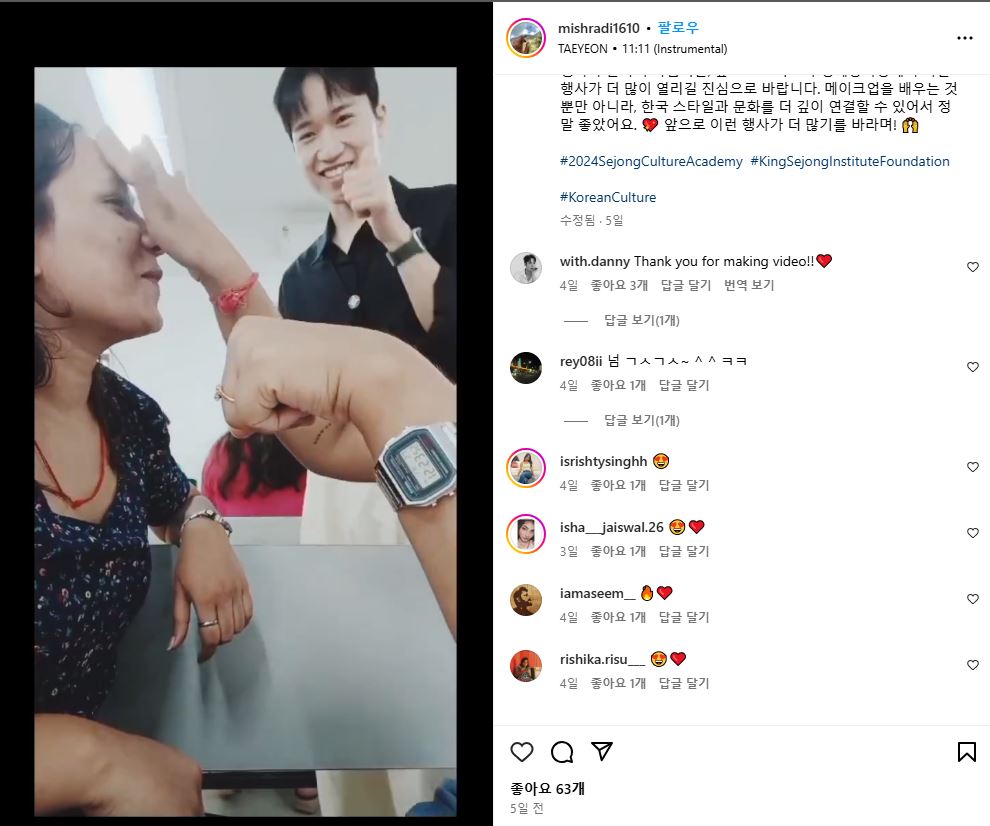
Task: Save this post with bookmark icon
Action: pyautogui.click(x=966, y=752)
